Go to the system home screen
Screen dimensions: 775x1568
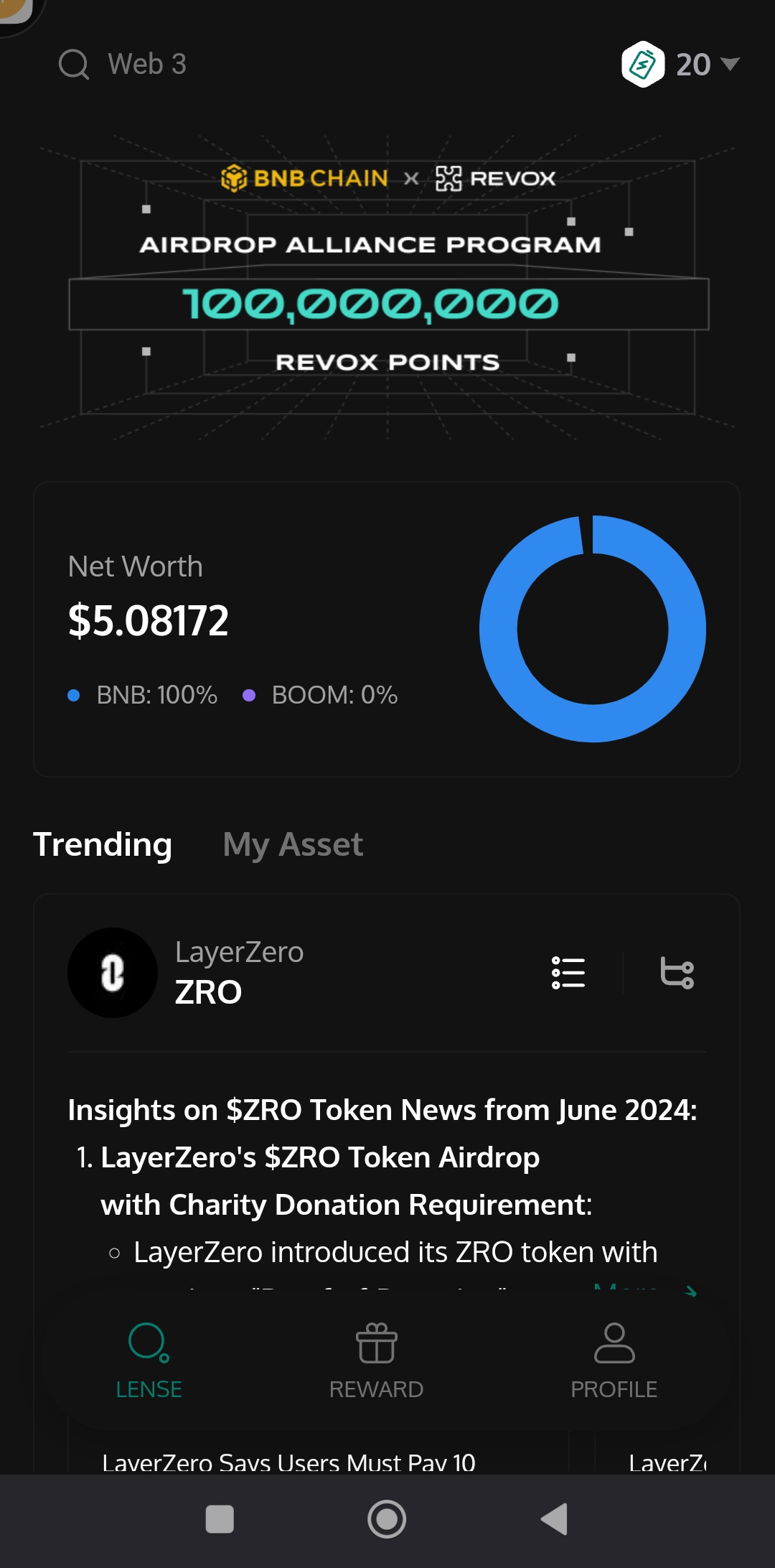click(387, 1519)
